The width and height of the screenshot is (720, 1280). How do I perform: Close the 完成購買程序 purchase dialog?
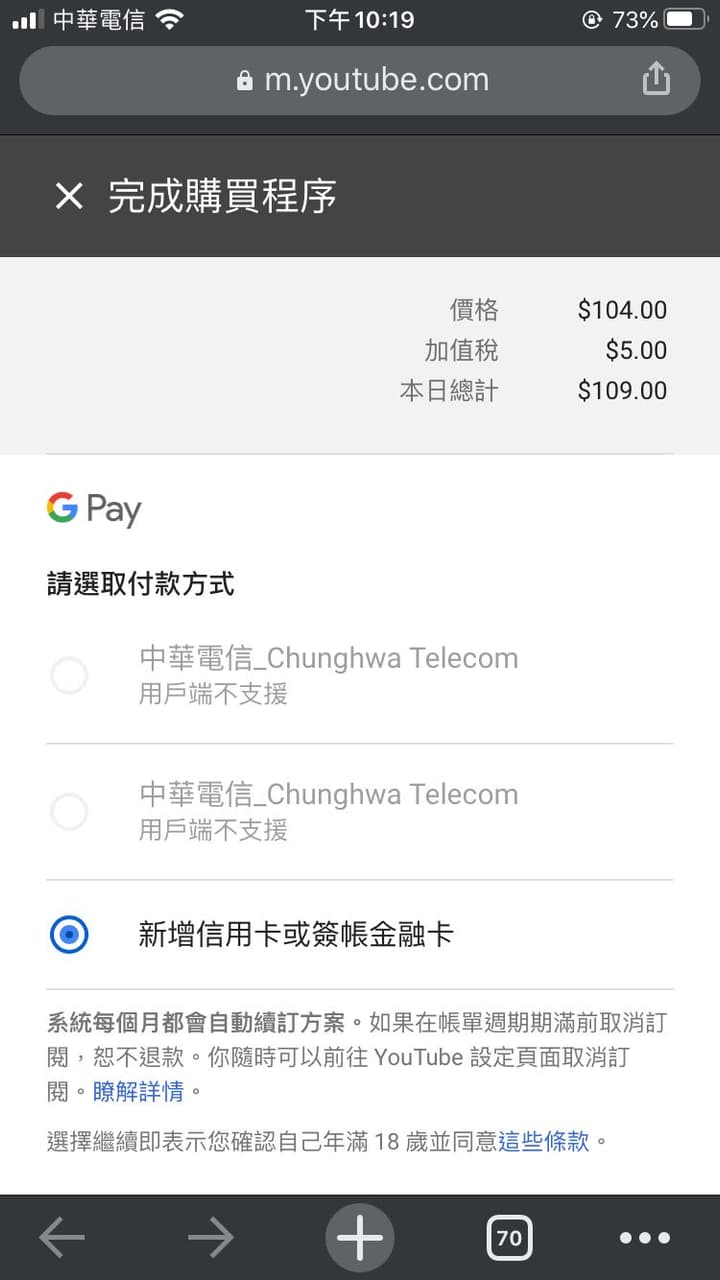coord(68,196)
